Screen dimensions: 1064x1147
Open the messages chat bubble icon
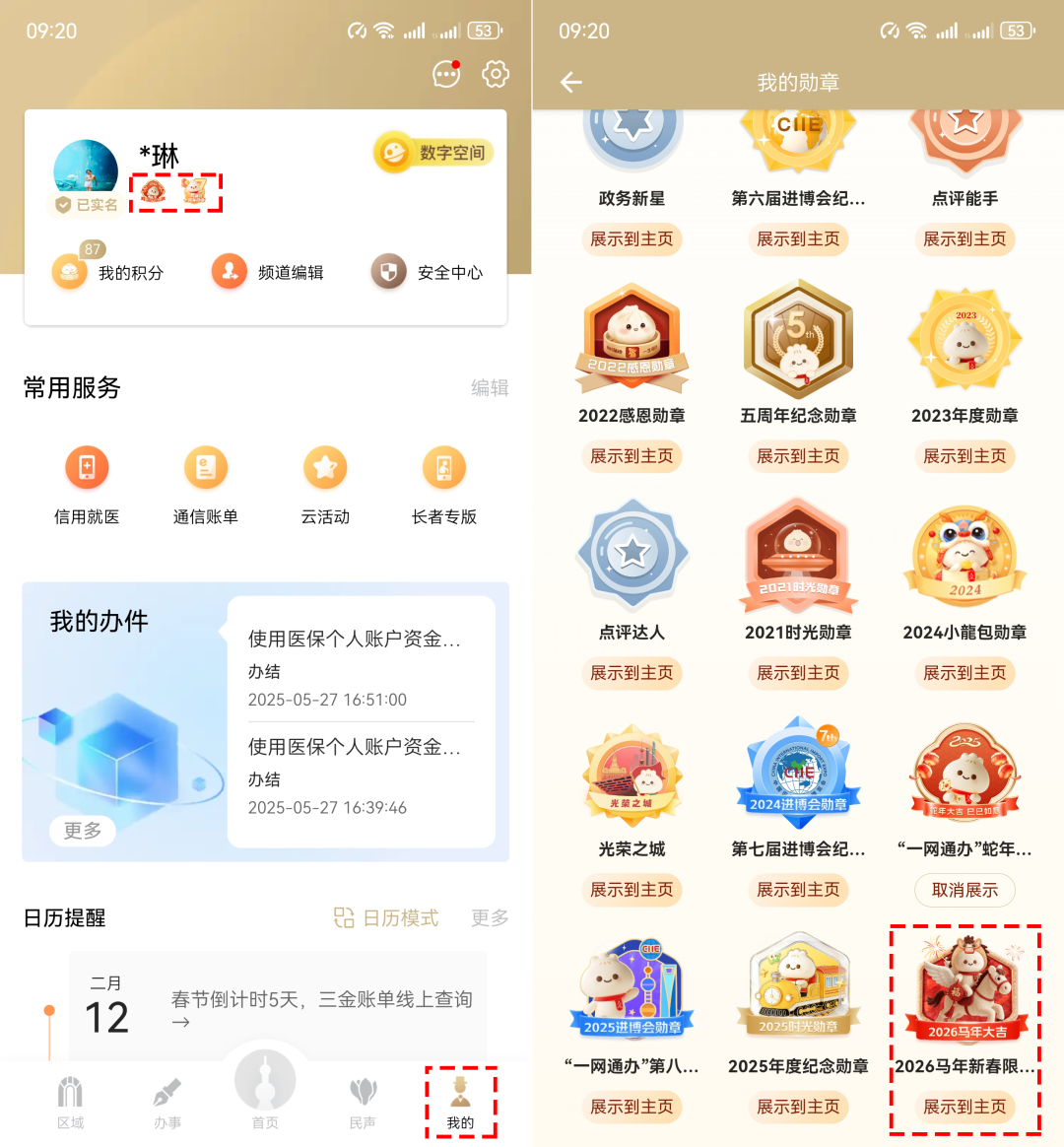click(446, 75)
